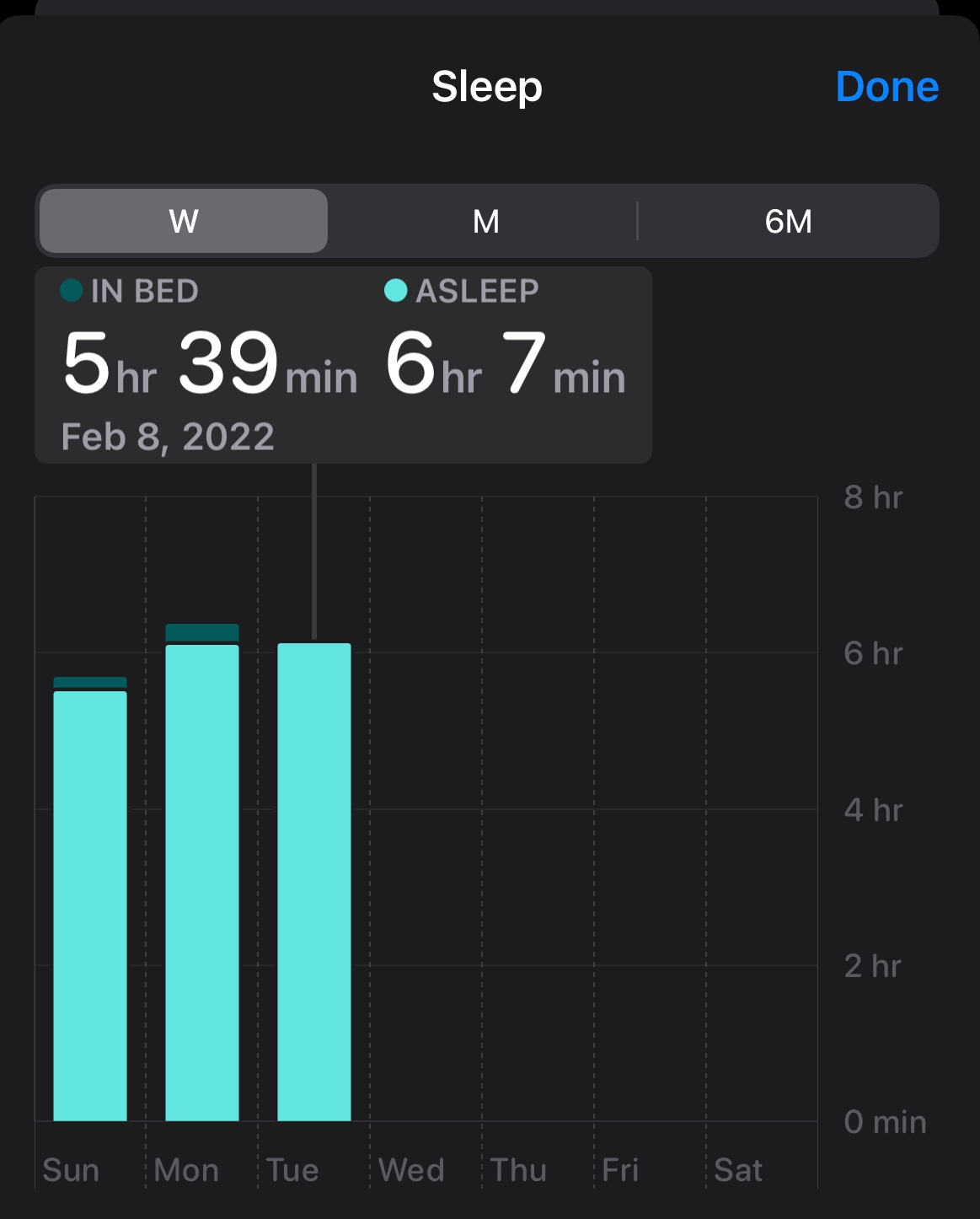This screenshot has height=1219, width=980.
Task: Tap the Wed day label
Action: [x=412, y=1170]
